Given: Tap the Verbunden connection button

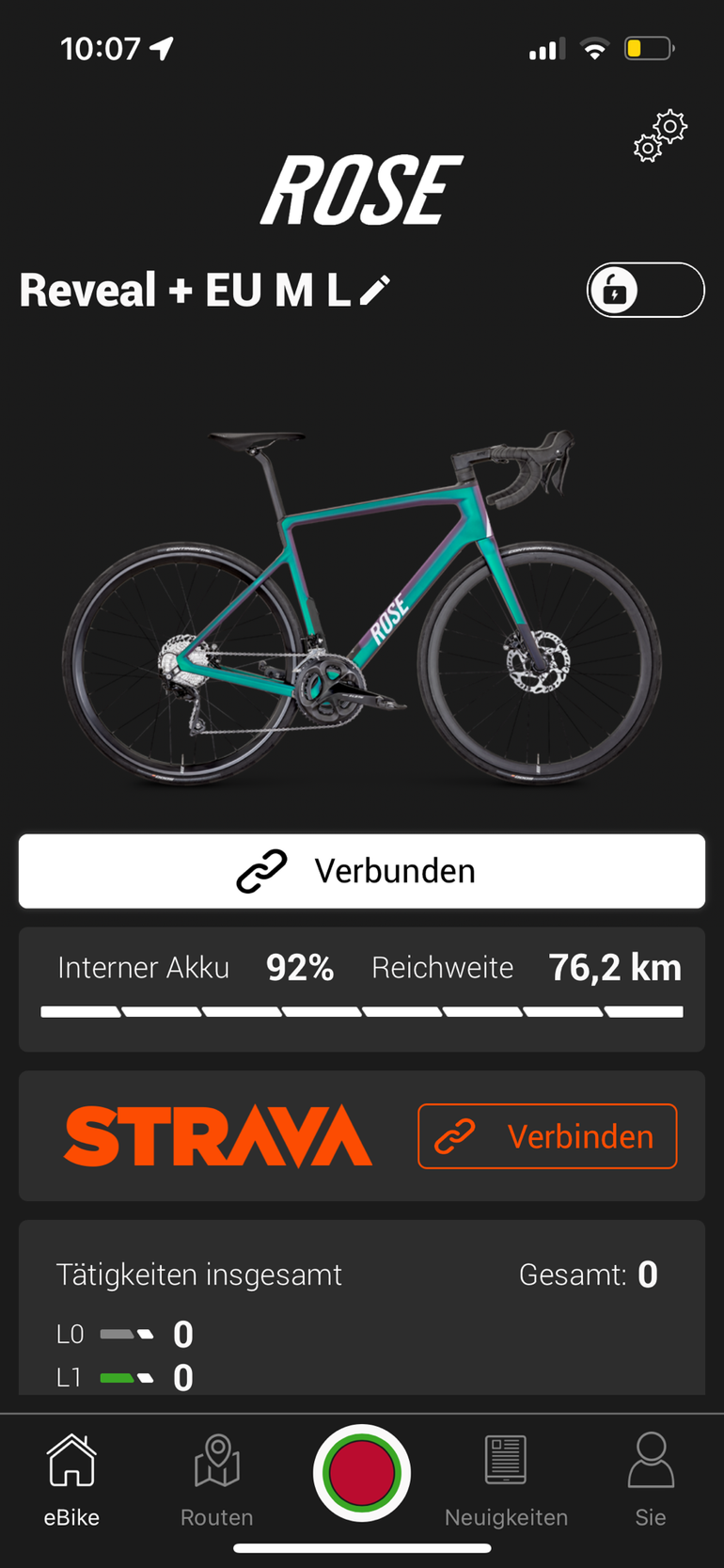Looking at the screenshot, I should click(362, 871).
